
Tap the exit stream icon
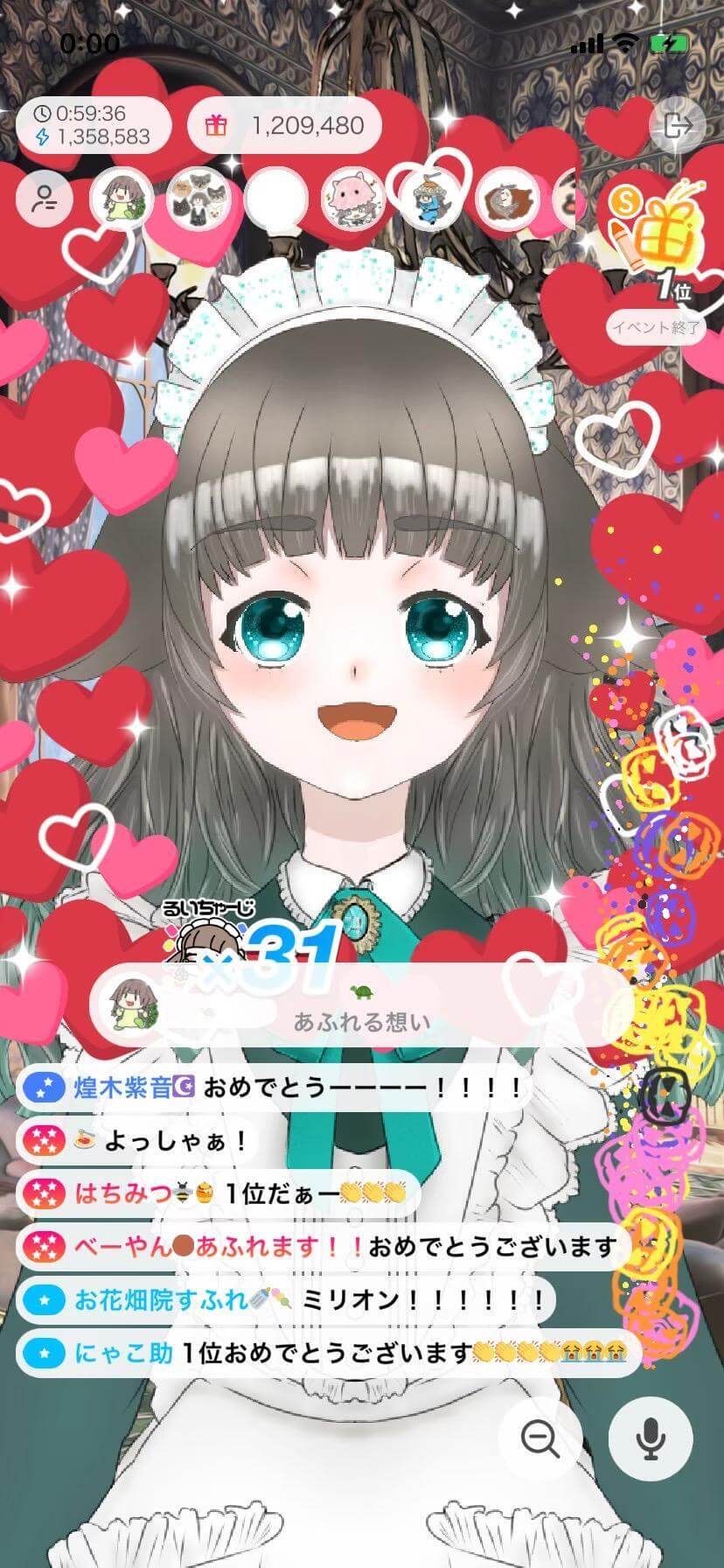click(x=678, y=126)
